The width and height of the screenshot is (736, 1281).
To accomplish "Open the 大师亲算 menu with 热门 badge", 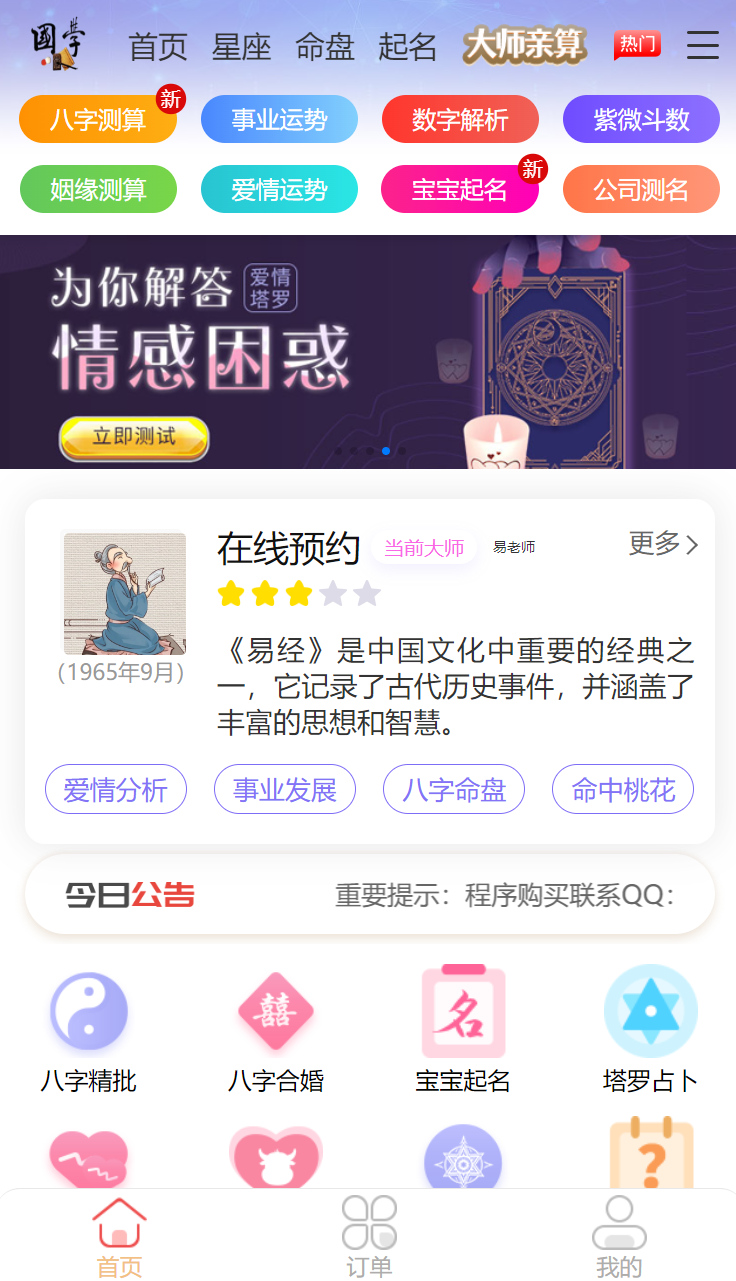I will (524, 46).
